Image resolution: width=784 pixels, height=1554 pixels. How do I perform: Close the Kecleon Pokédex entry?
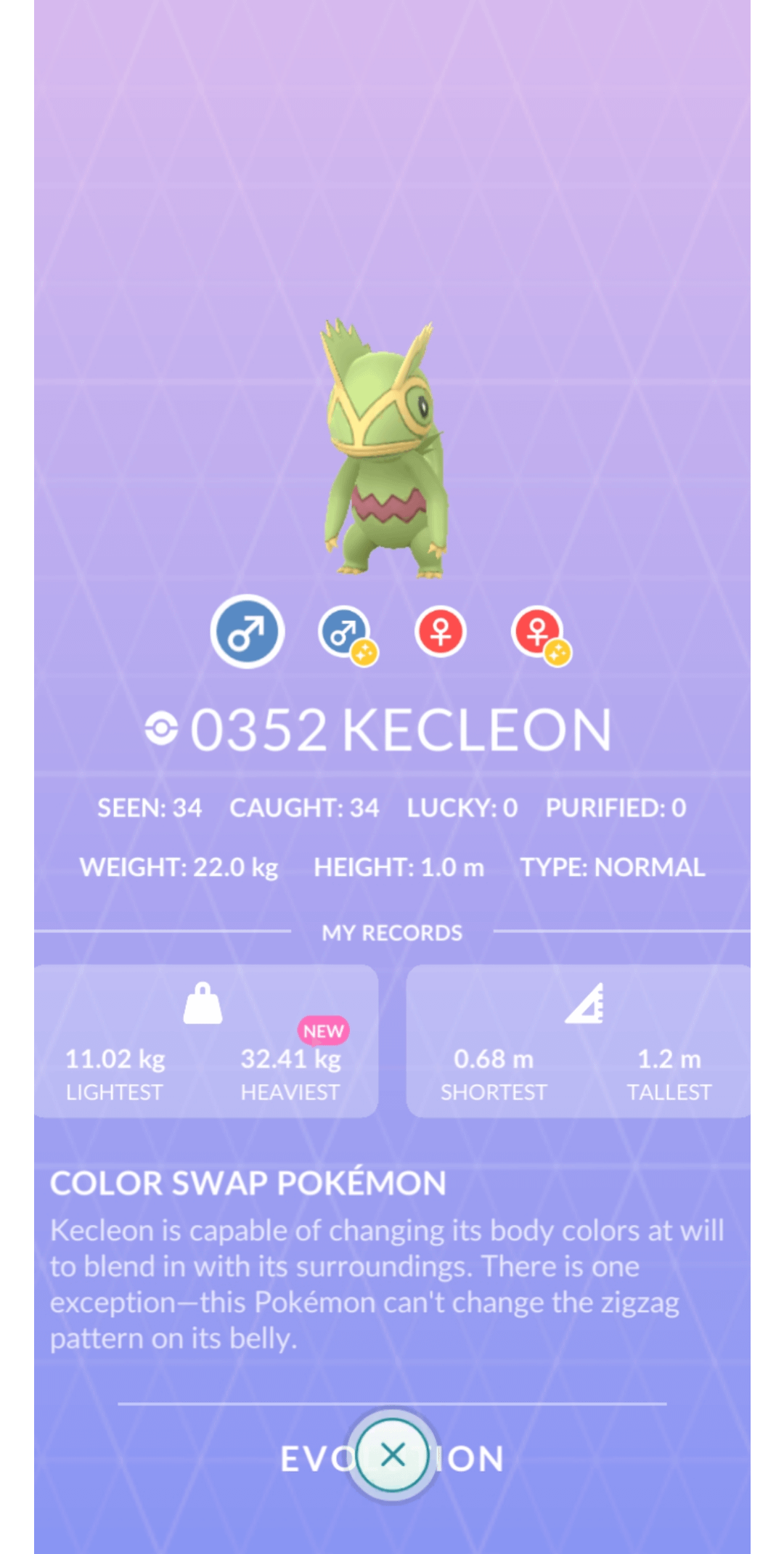click(x=393, y=1455)
